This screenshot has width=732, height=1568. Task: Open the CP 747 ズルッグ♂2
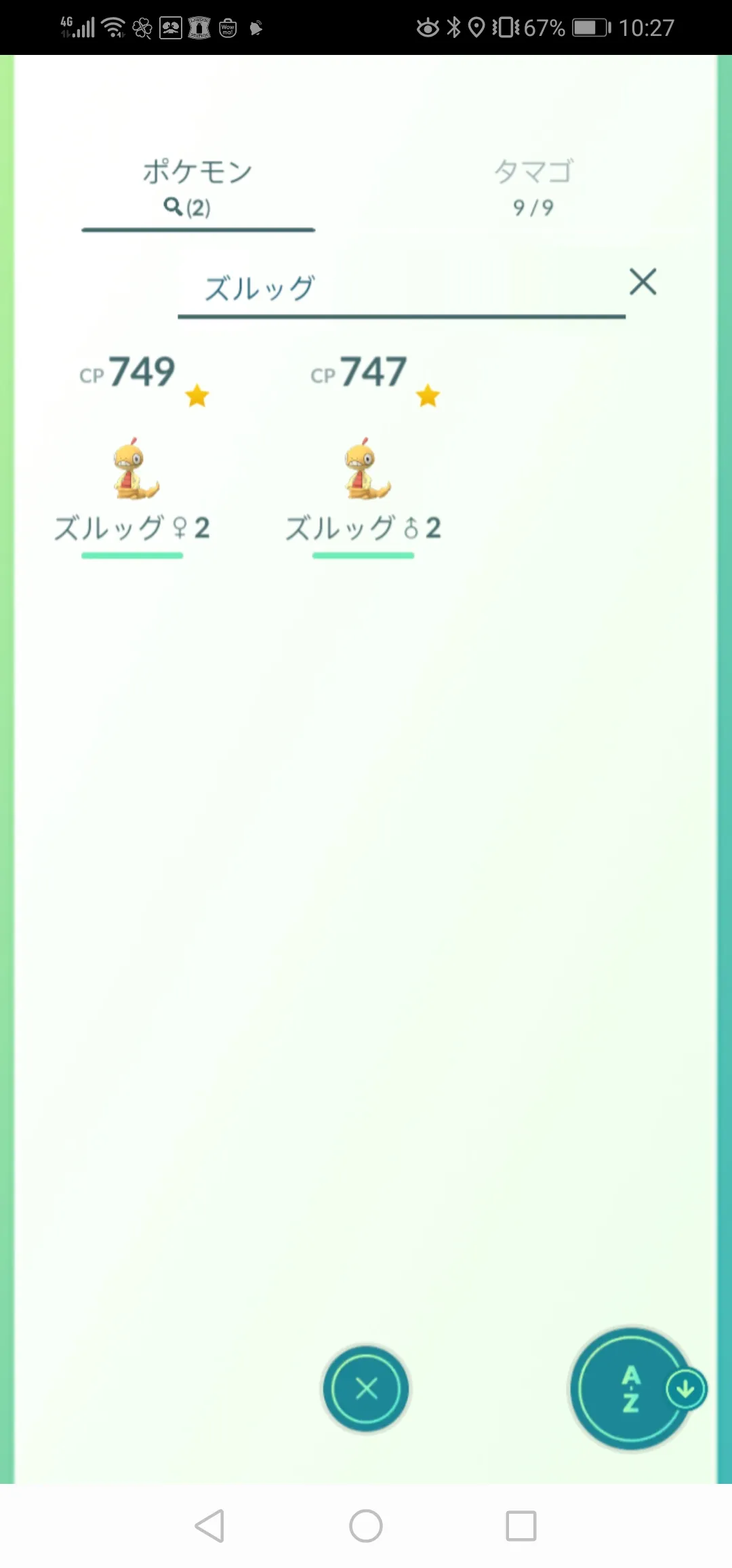click(x=365, y=467)
